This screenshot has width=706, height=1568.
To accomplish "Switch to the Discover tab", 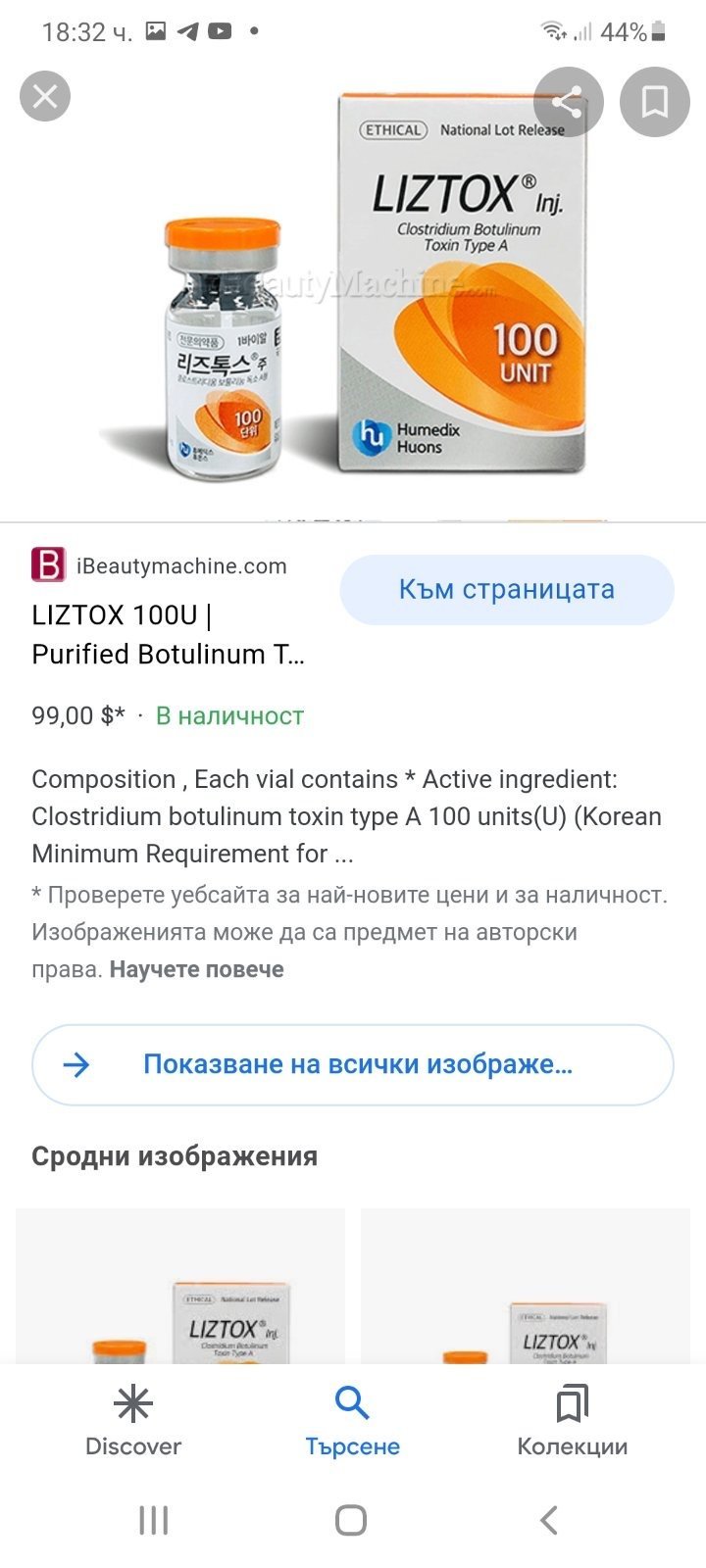I will pos(133,1421).
